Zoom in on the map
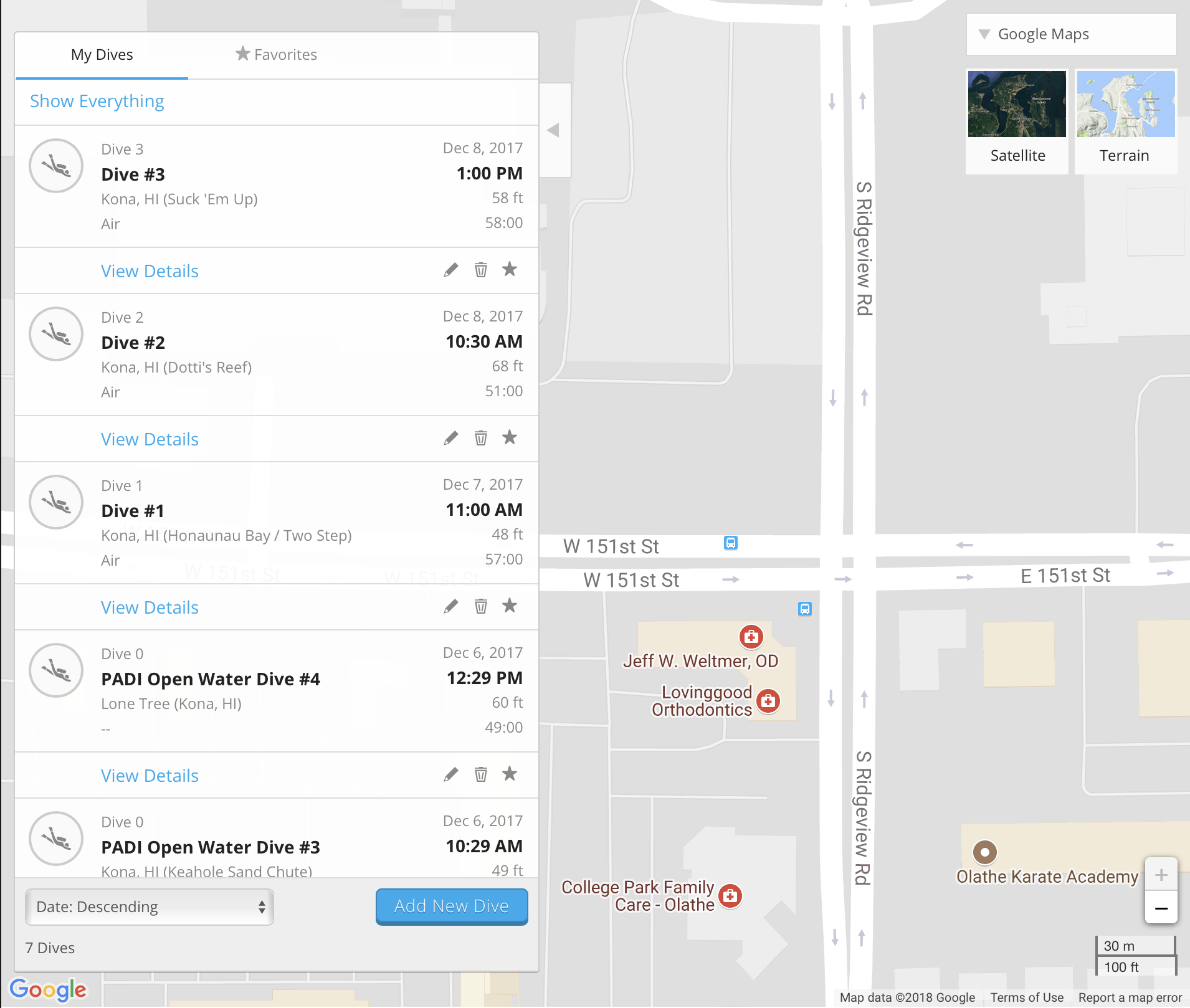Image resolution: width=1190 pixels, height=1008 pixels. click(x=1161, y=875)
